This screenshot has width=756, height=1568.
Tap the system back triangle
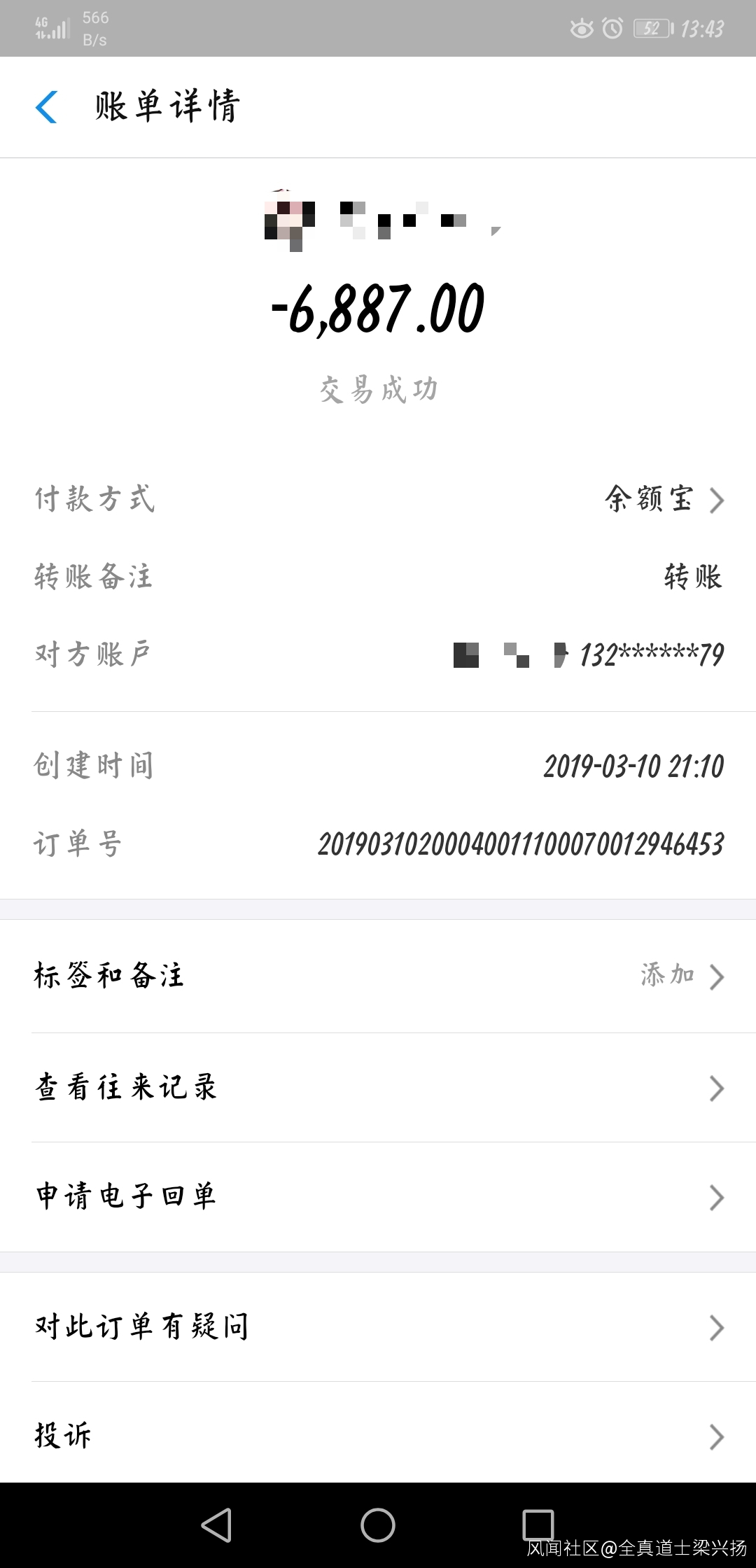(x=216, y=1525)
